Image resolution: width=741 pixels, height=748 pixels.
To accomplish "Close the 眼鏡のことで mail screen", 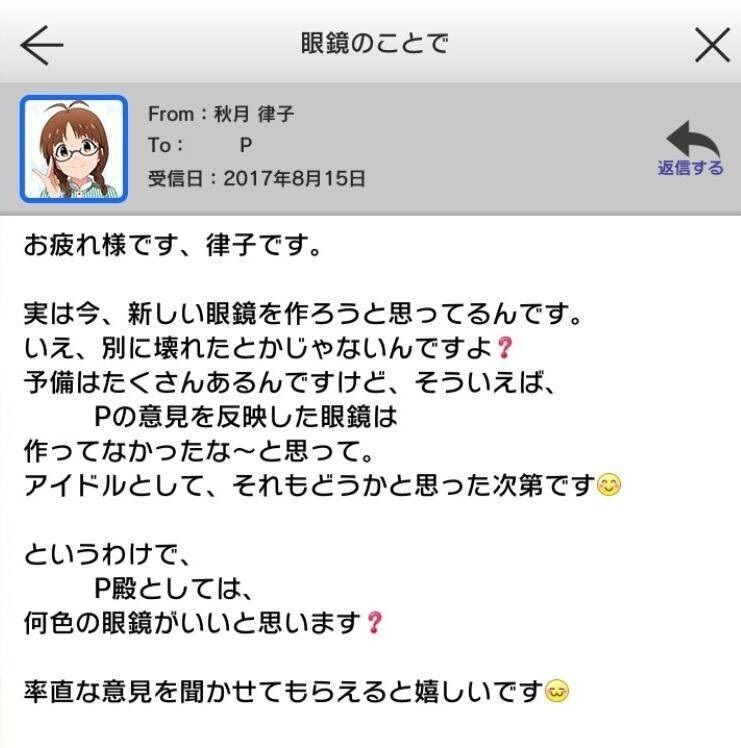I will tap(712, 45).
